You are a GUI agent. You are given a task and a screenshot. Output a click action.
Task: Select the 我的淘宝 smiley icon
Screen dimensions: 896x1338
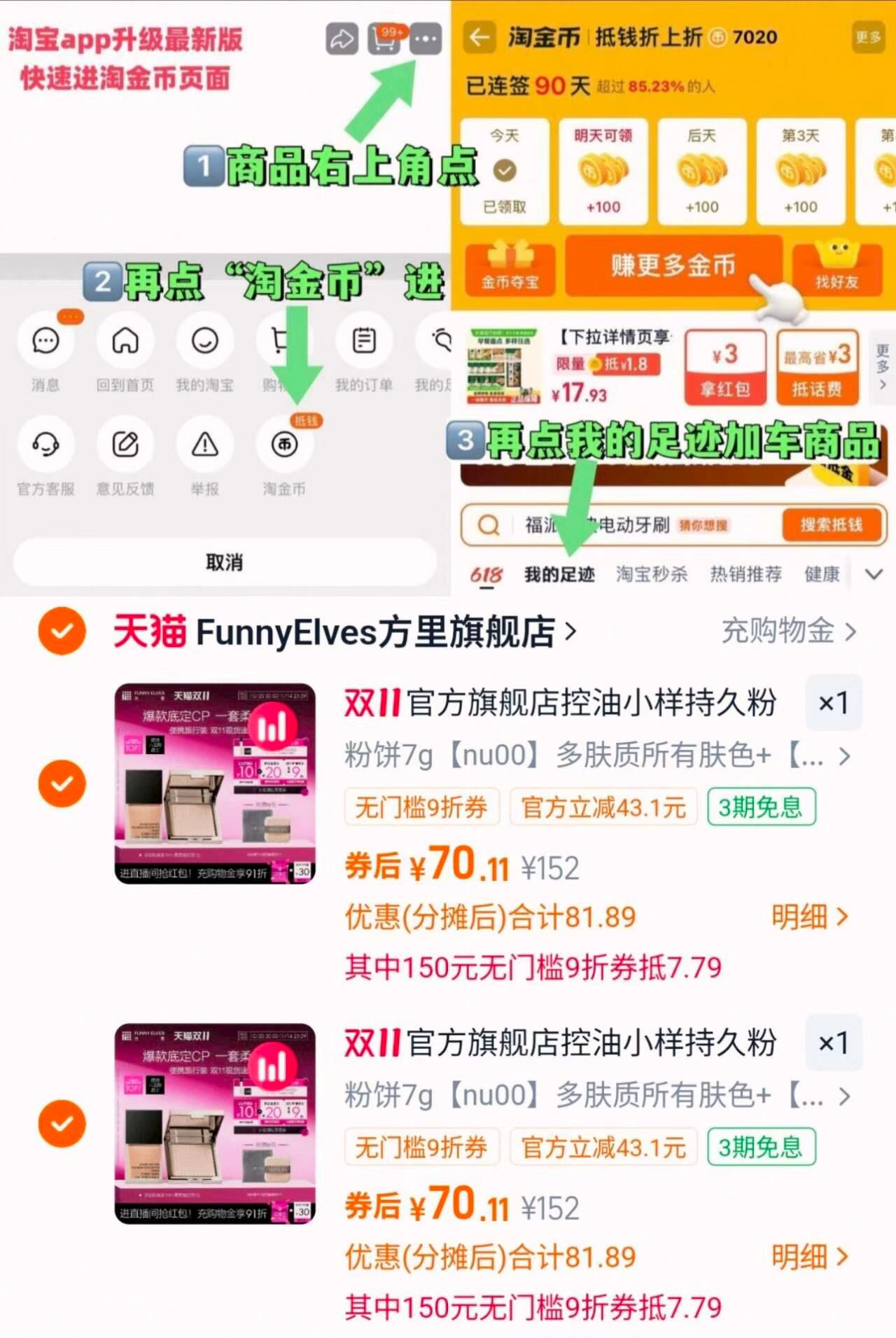204,341
